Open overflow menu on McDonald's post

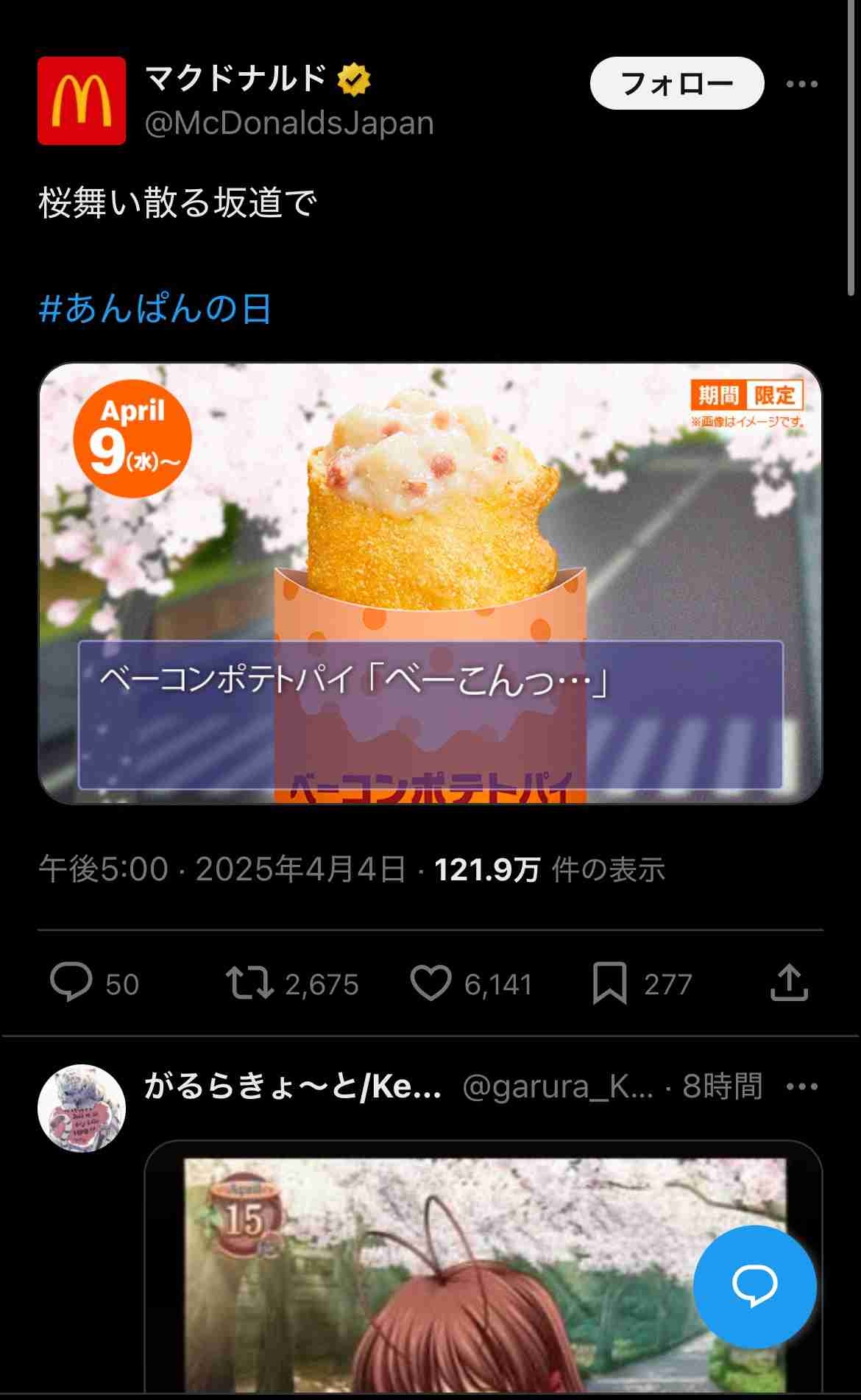click(801, 84)
